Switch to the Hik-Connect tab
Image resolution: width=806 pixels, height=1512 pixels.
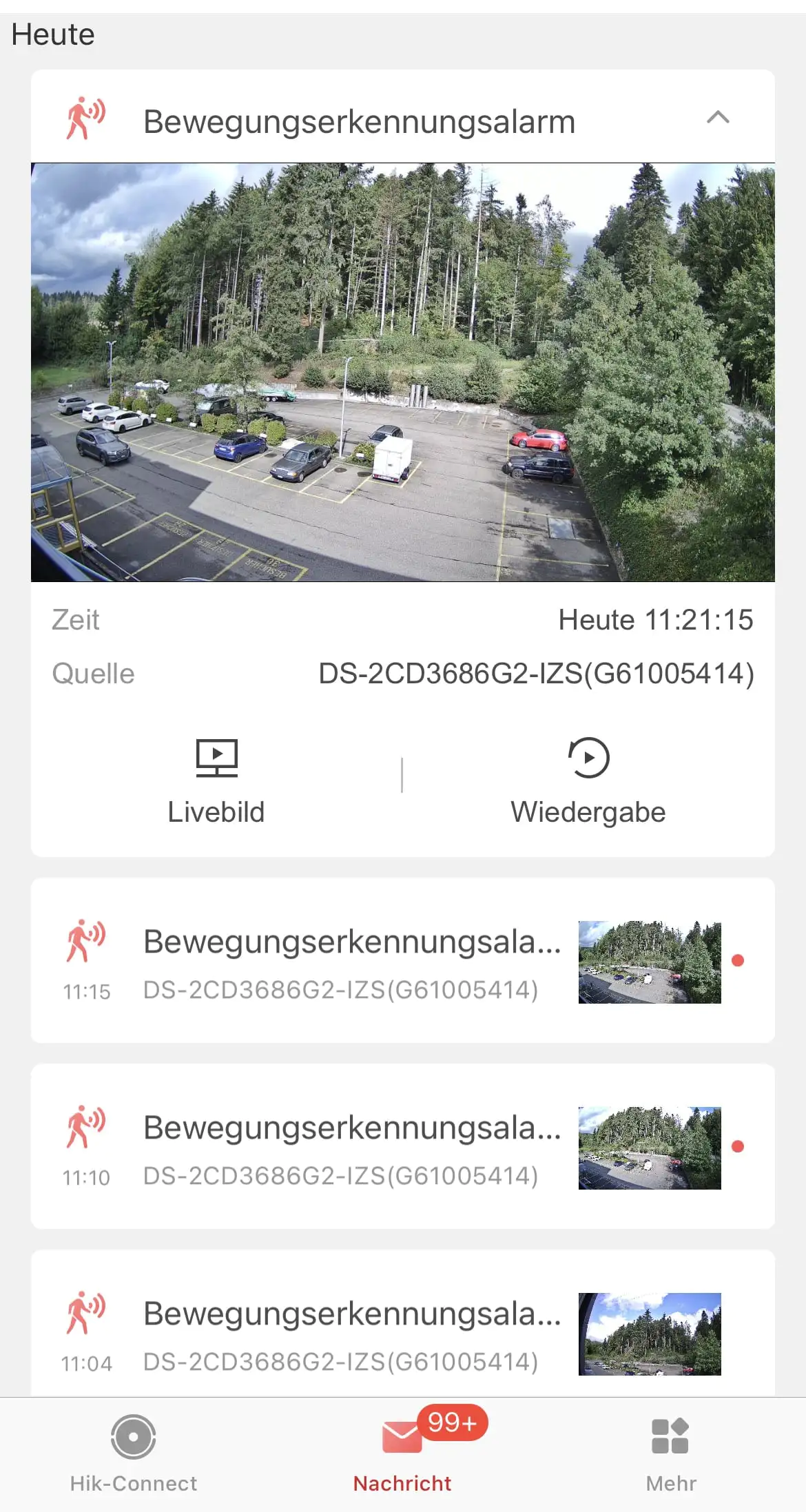coord(134,1453)
